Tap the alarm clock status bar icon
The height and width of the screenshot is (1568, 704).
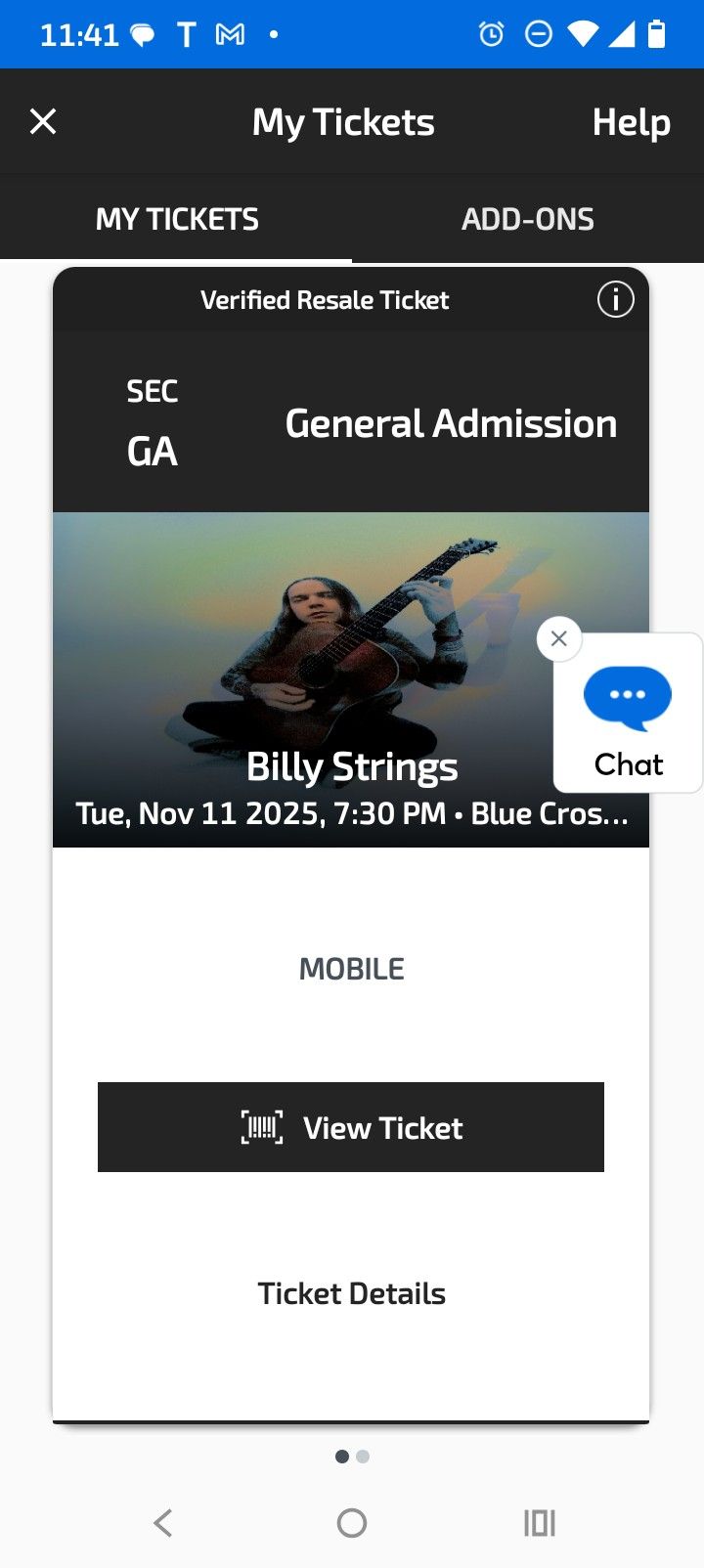pyautogui.click(x=493, y=32)
